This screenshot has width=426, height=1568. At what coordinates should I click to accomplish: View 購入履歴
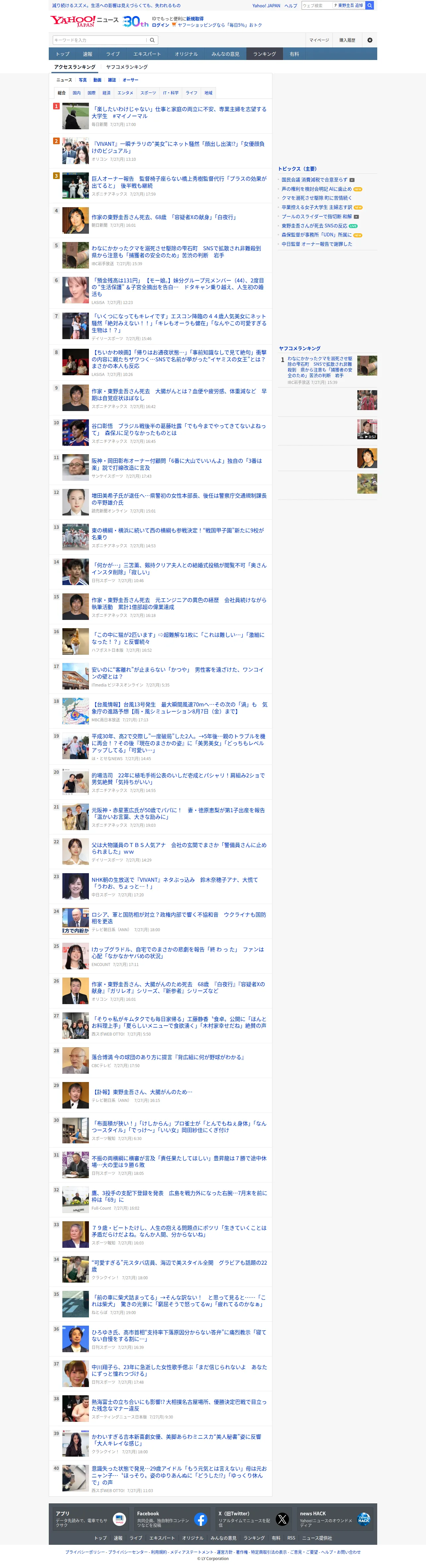tap(347, 40)
